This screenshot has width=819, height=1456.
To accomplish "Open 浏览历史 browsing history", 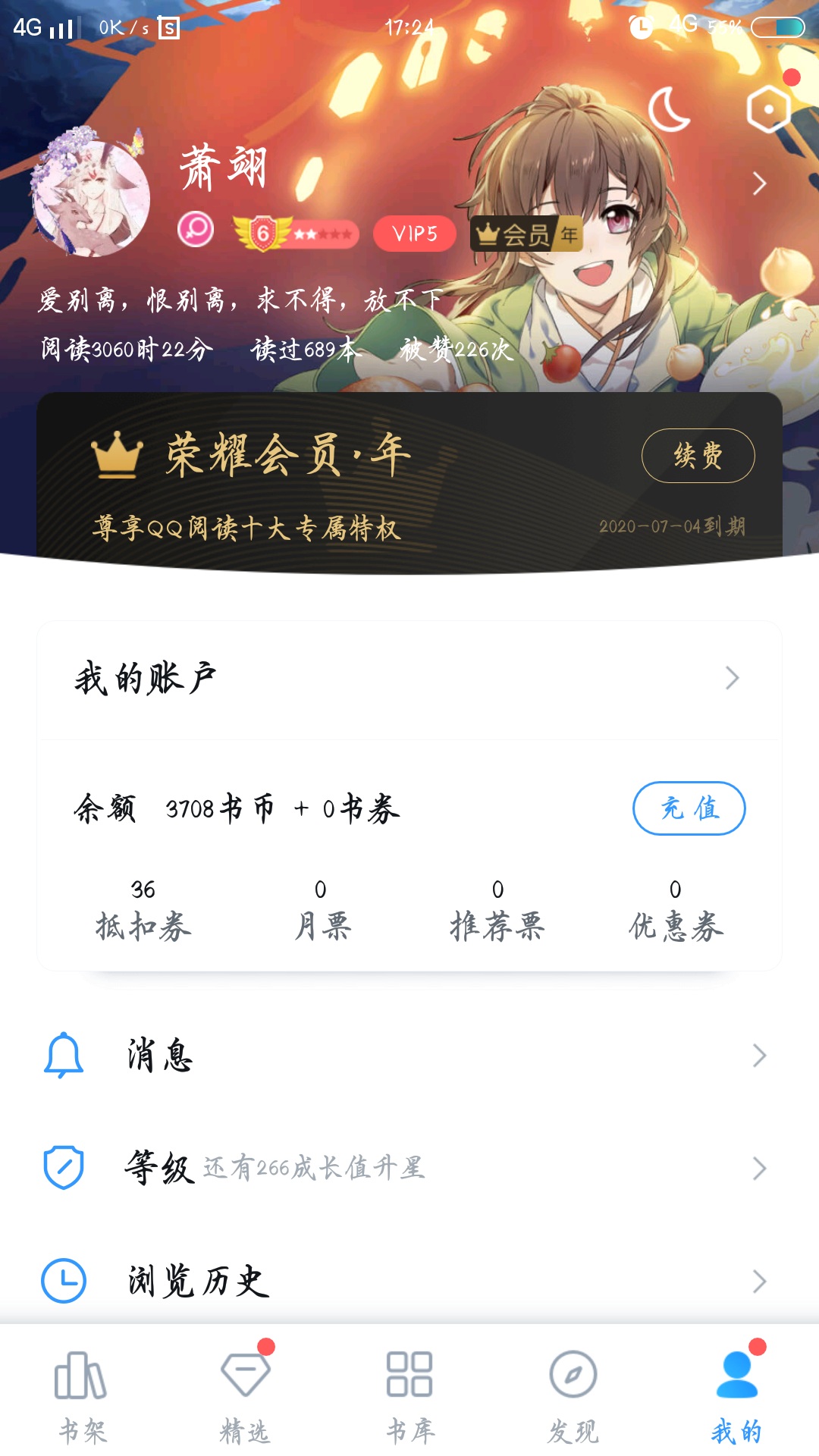I will [x=409, y=1282].
